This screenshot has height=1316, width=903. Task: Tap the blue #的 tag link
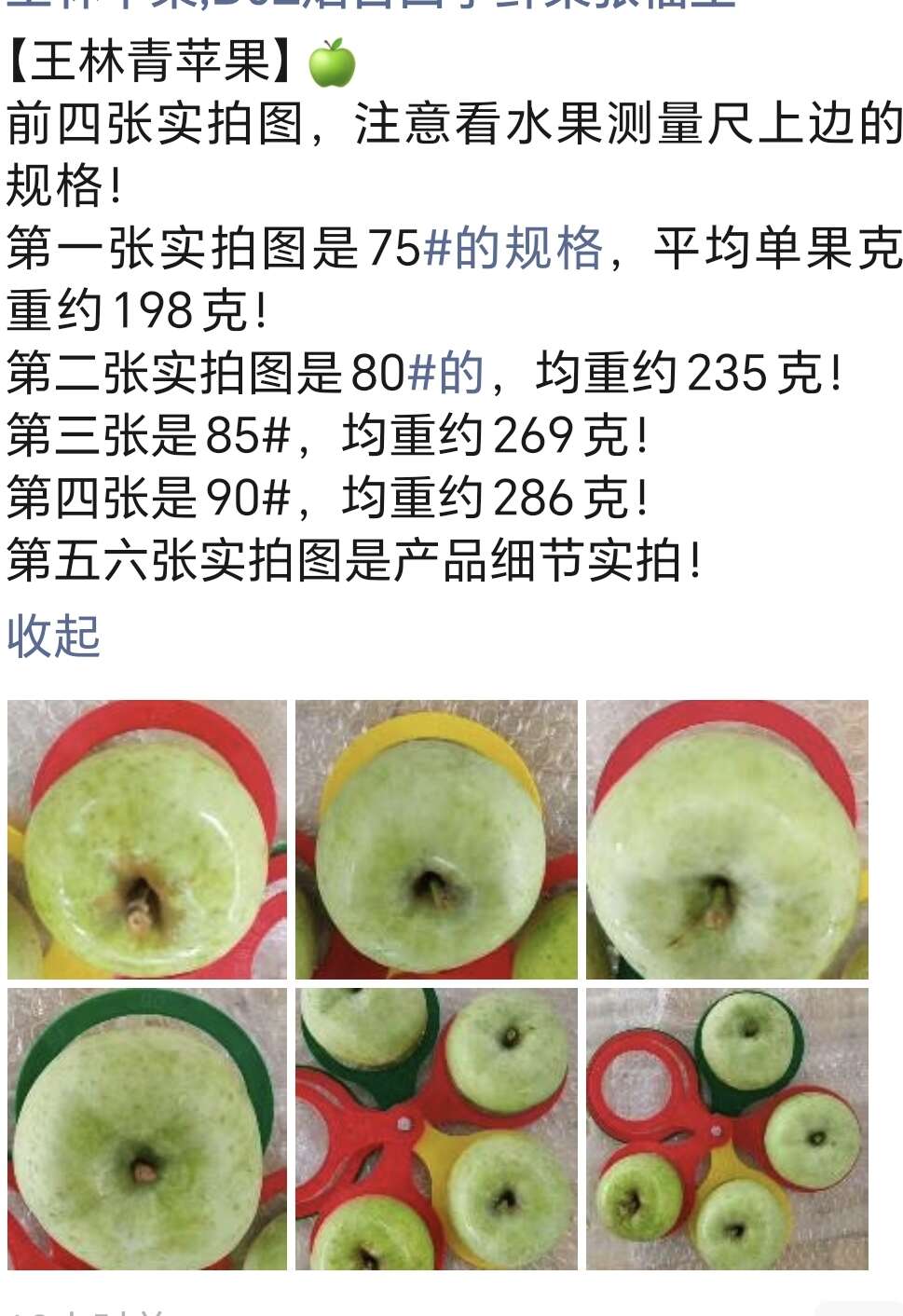tap(443, 371)
